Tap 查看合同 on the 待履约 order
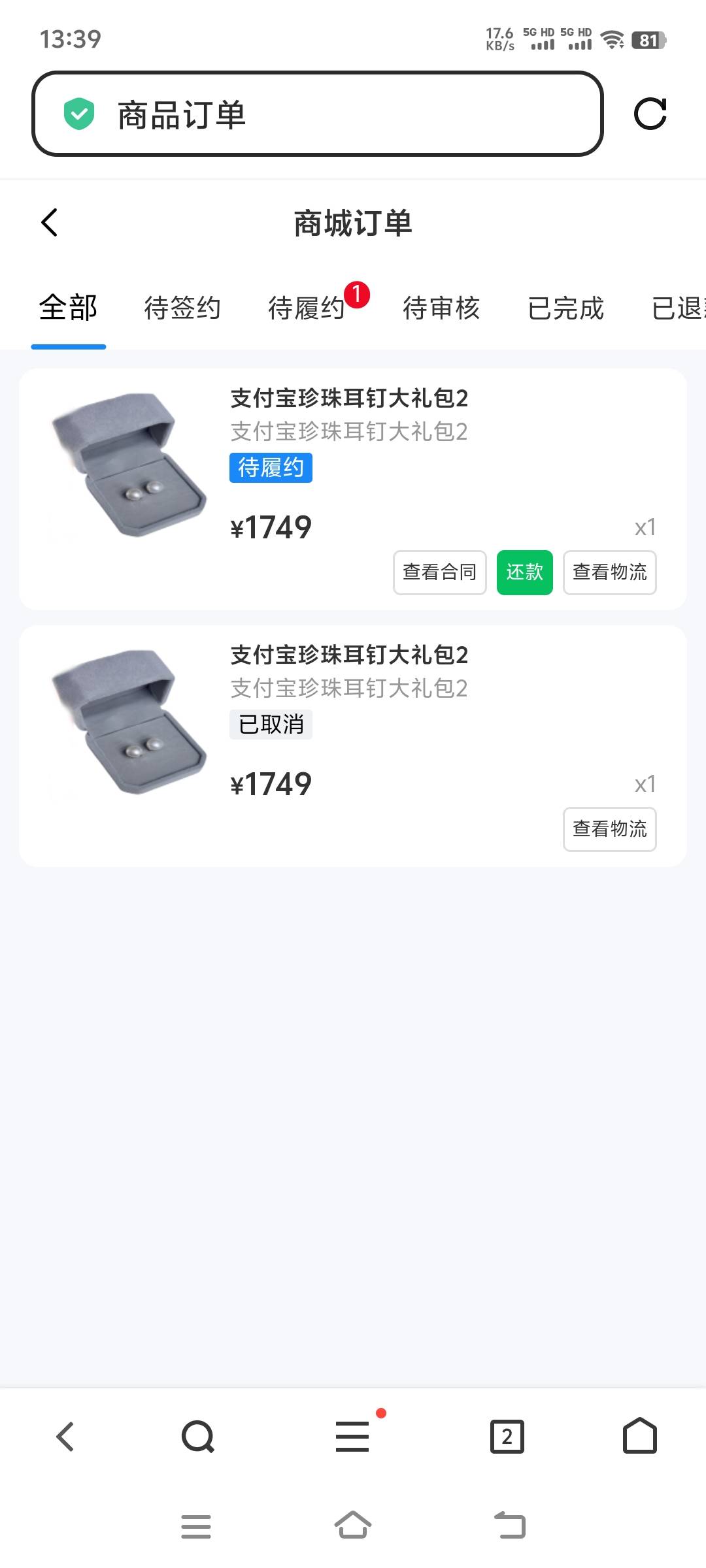 pyautogui.click(x=439, y=572)
